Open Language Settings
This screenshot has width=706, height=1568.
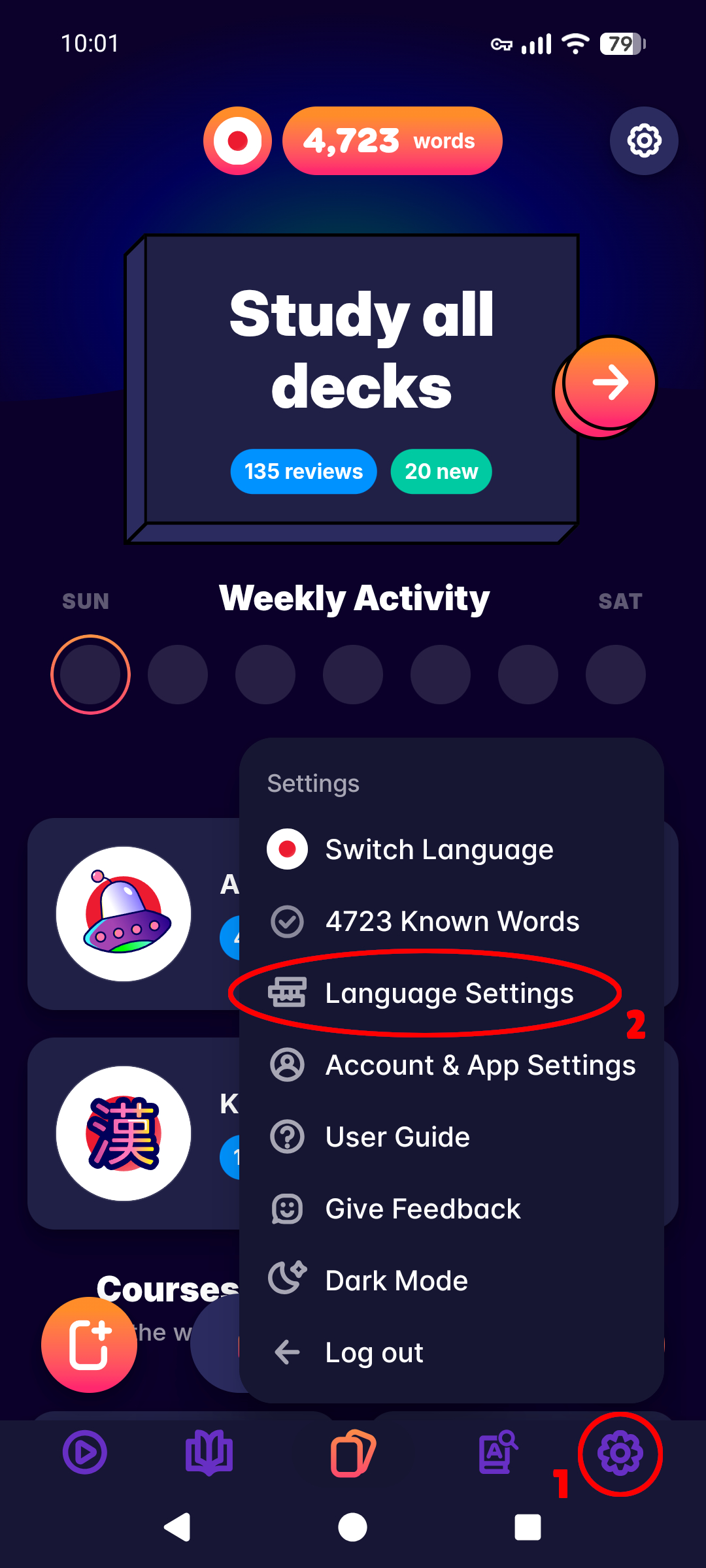(449, 993)
